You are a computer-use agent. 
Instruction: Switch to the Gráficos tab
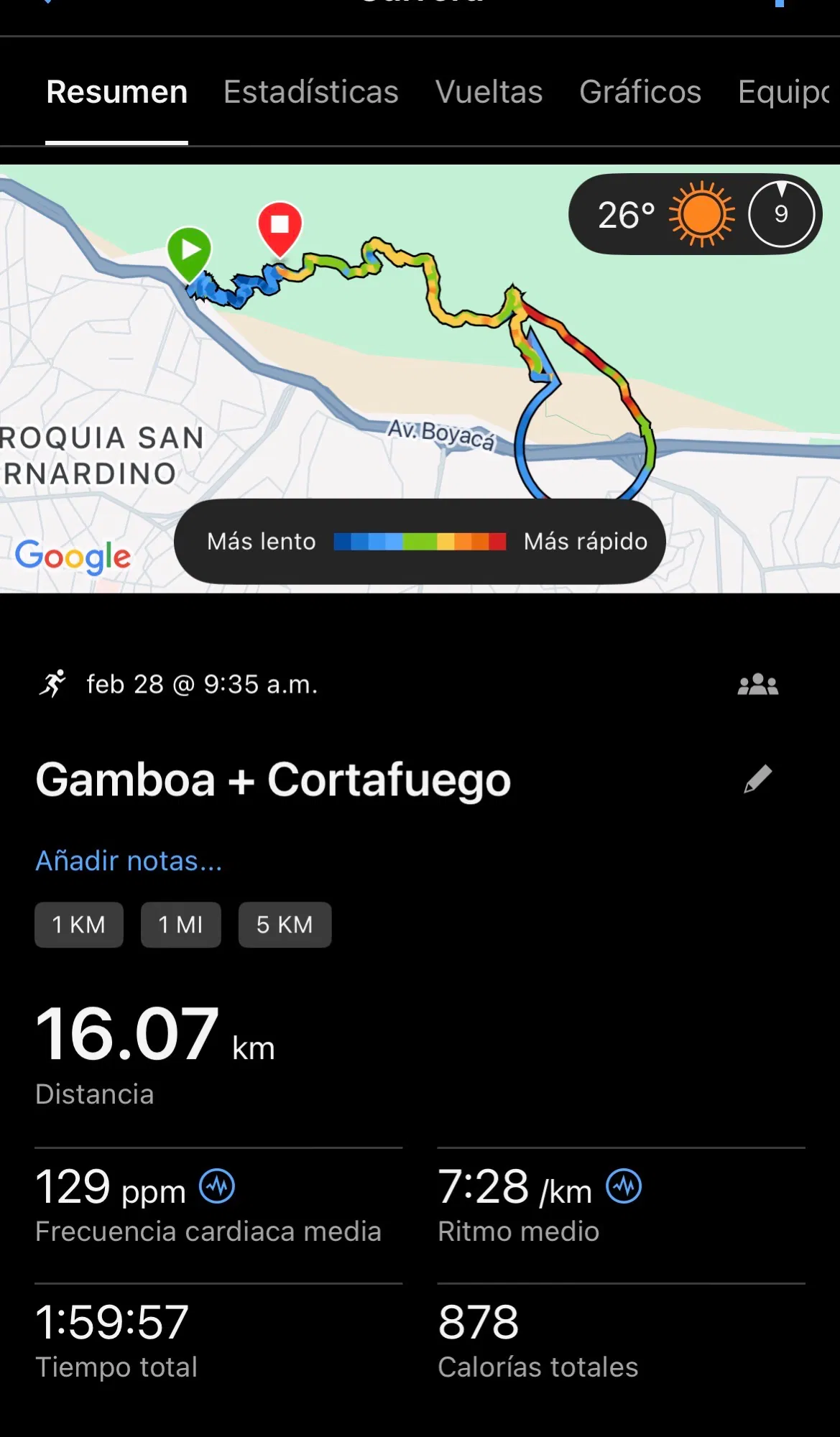click(641, 92)
